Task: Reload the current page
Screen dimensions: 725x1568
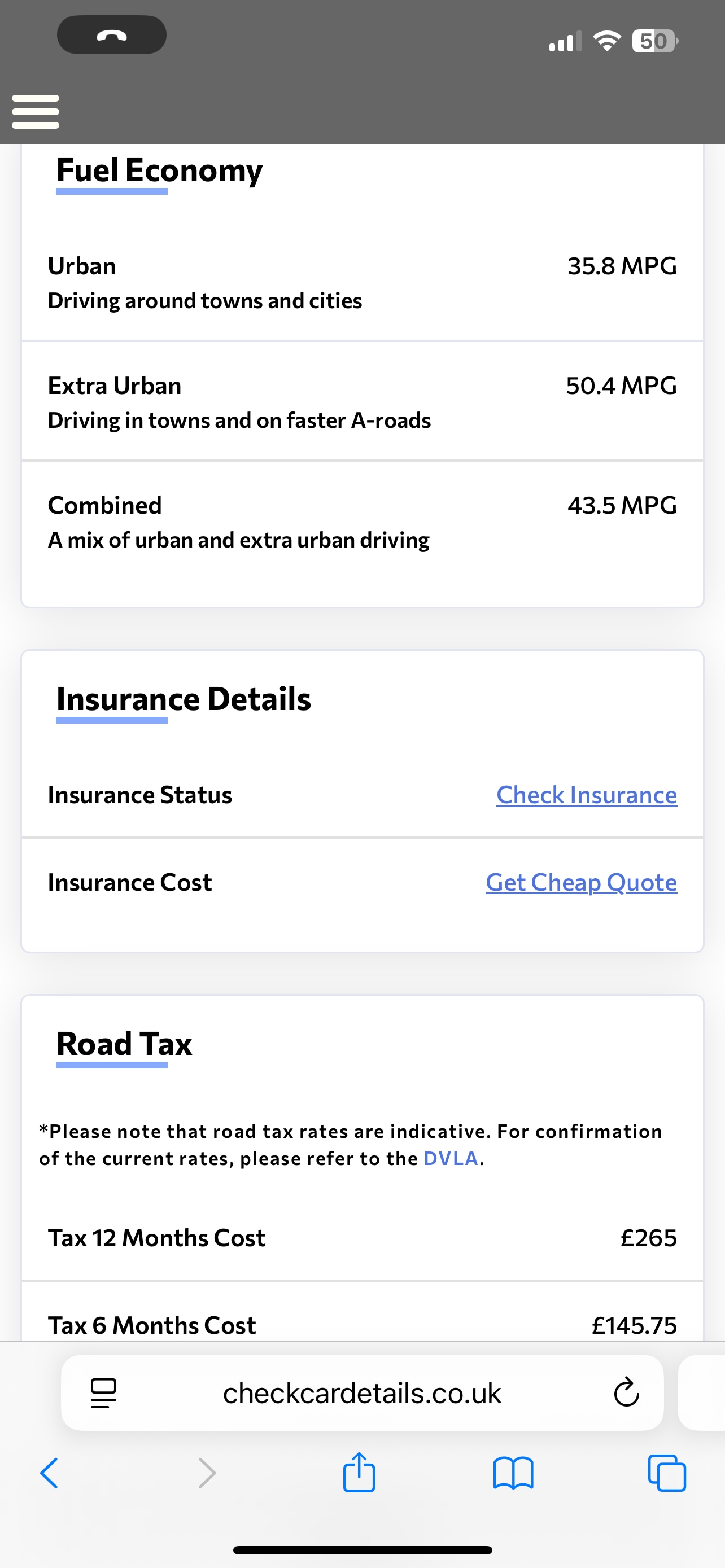Action: 626,1392
